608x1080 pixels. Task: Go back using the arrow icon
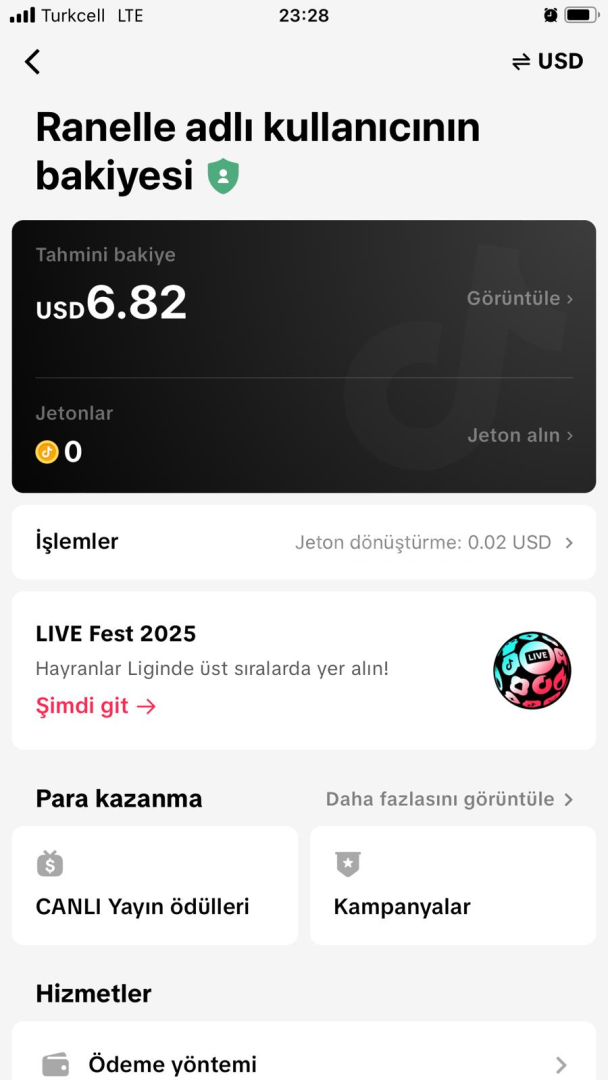click(33, 62)
